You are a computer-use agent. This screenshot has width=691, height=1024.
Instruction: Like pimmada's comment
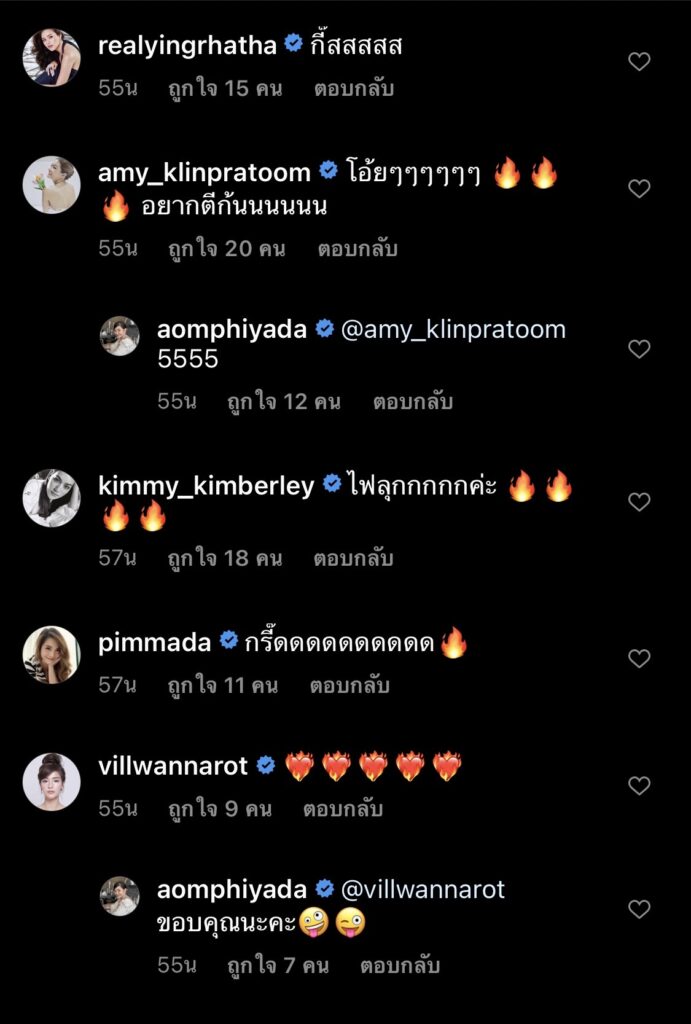point(639,659)
